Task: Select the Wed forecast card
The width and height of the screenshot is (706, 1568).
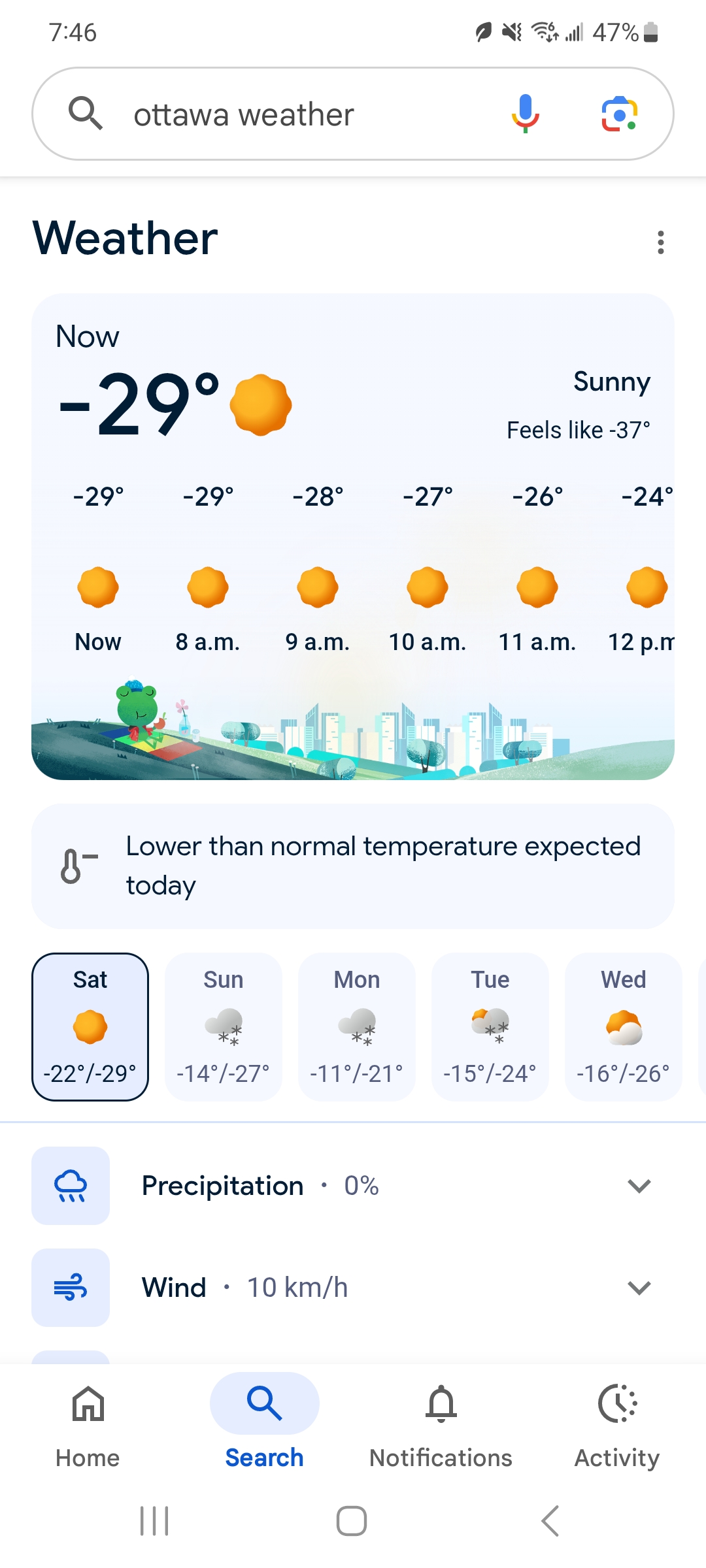Action: click(x=623, y=1026)
